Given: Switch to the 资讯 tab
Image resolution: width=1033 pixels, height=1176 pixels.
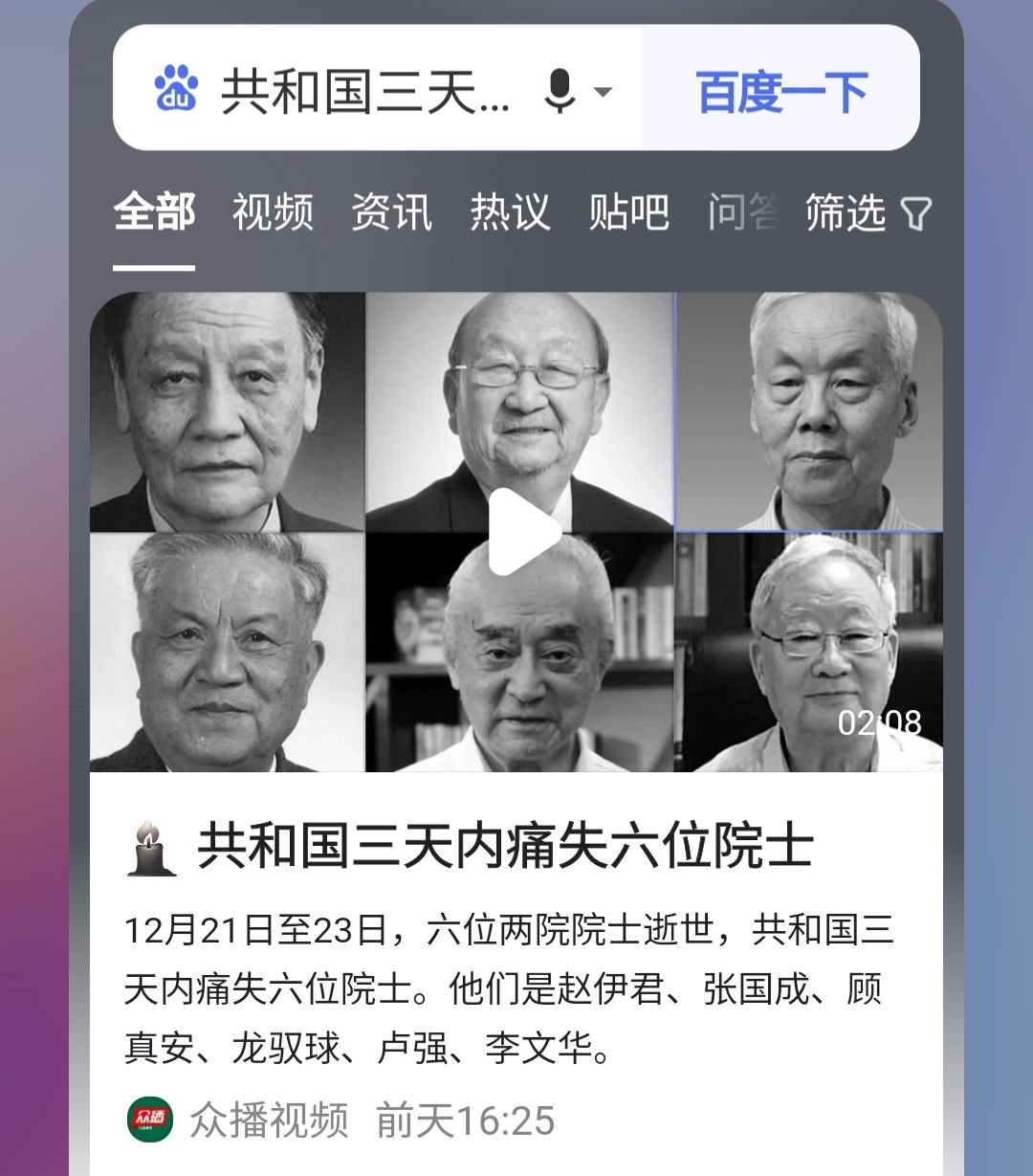Looking at the screenshot, I should (x=391, y=212).
